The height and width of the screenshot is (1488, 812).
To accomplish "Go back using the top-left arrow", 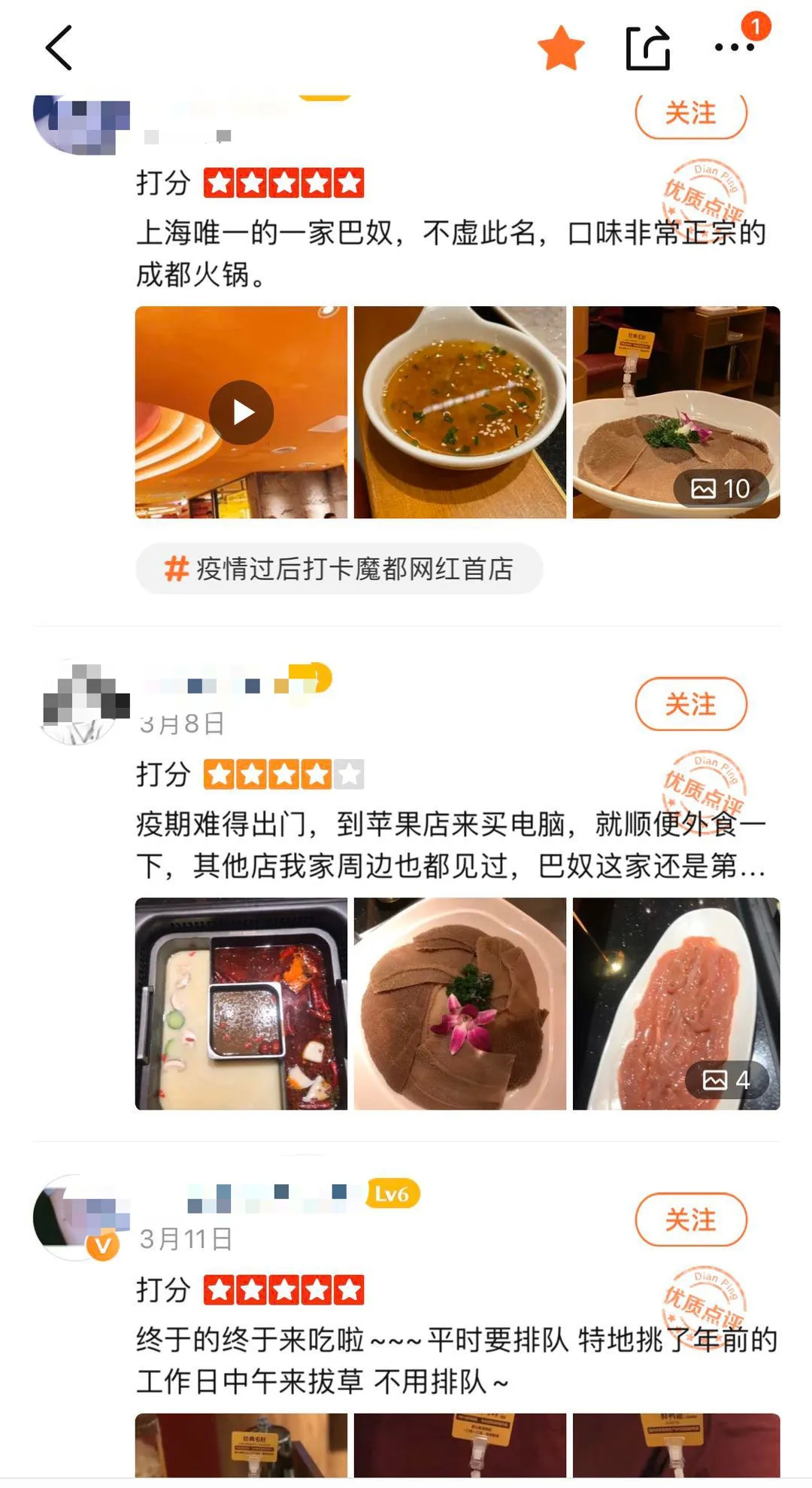I will tap(59, 47).
